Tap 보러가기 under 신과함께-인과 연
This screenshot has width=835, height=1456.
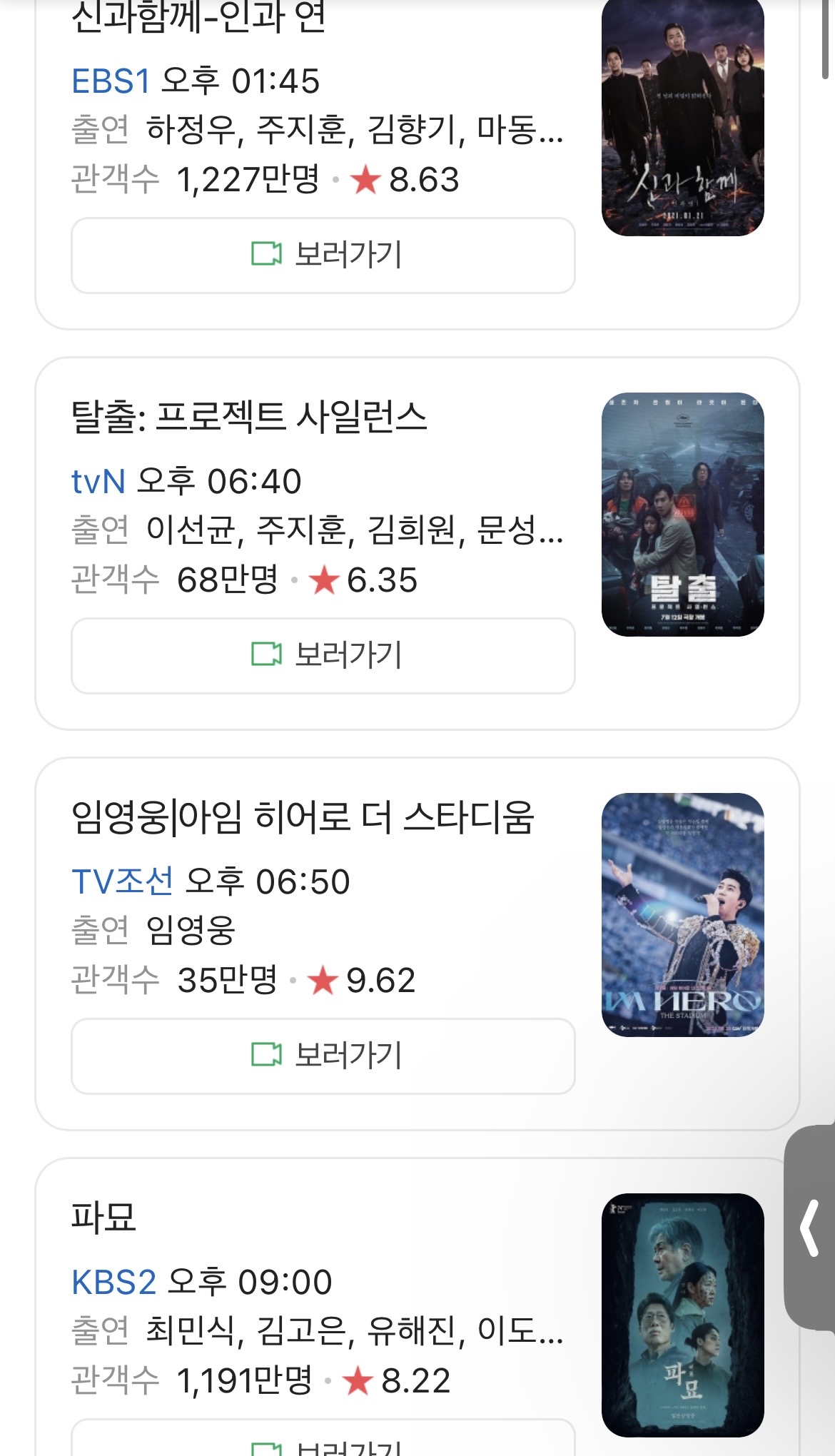(323, 255)
